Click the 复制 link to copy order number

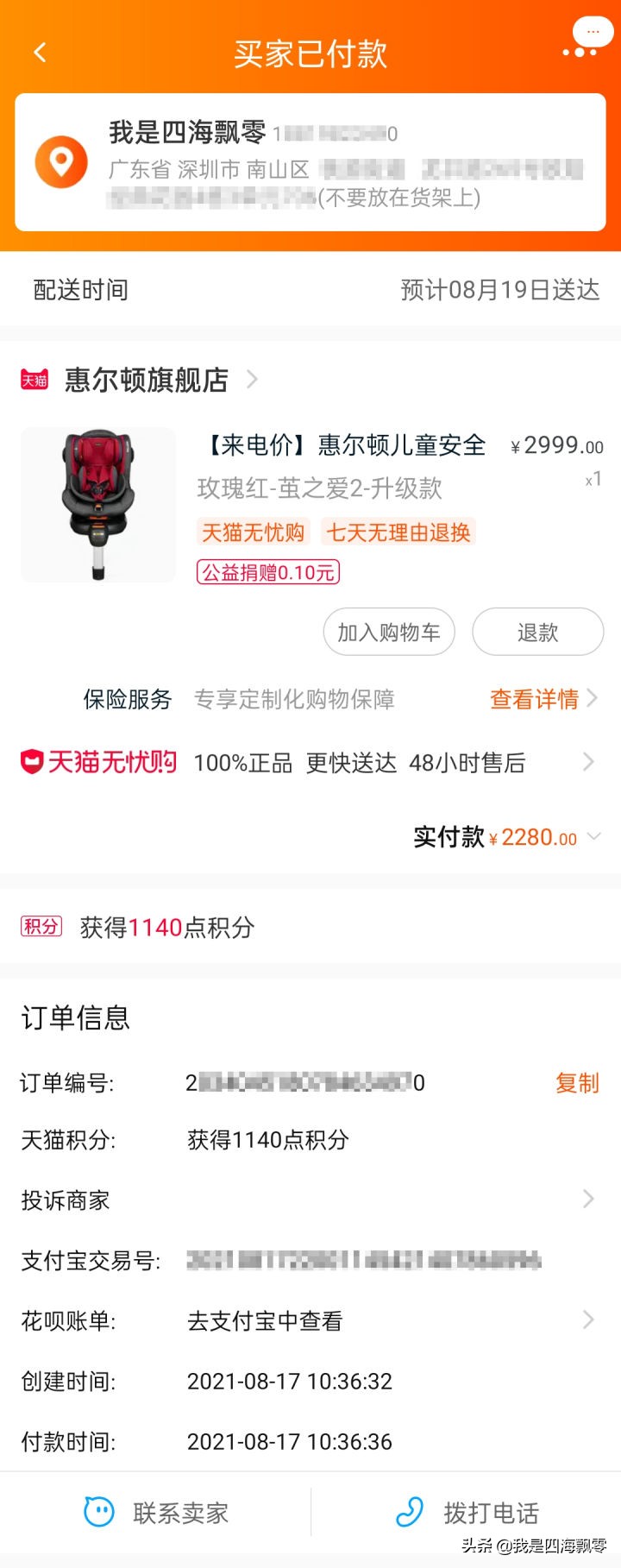576,1083
